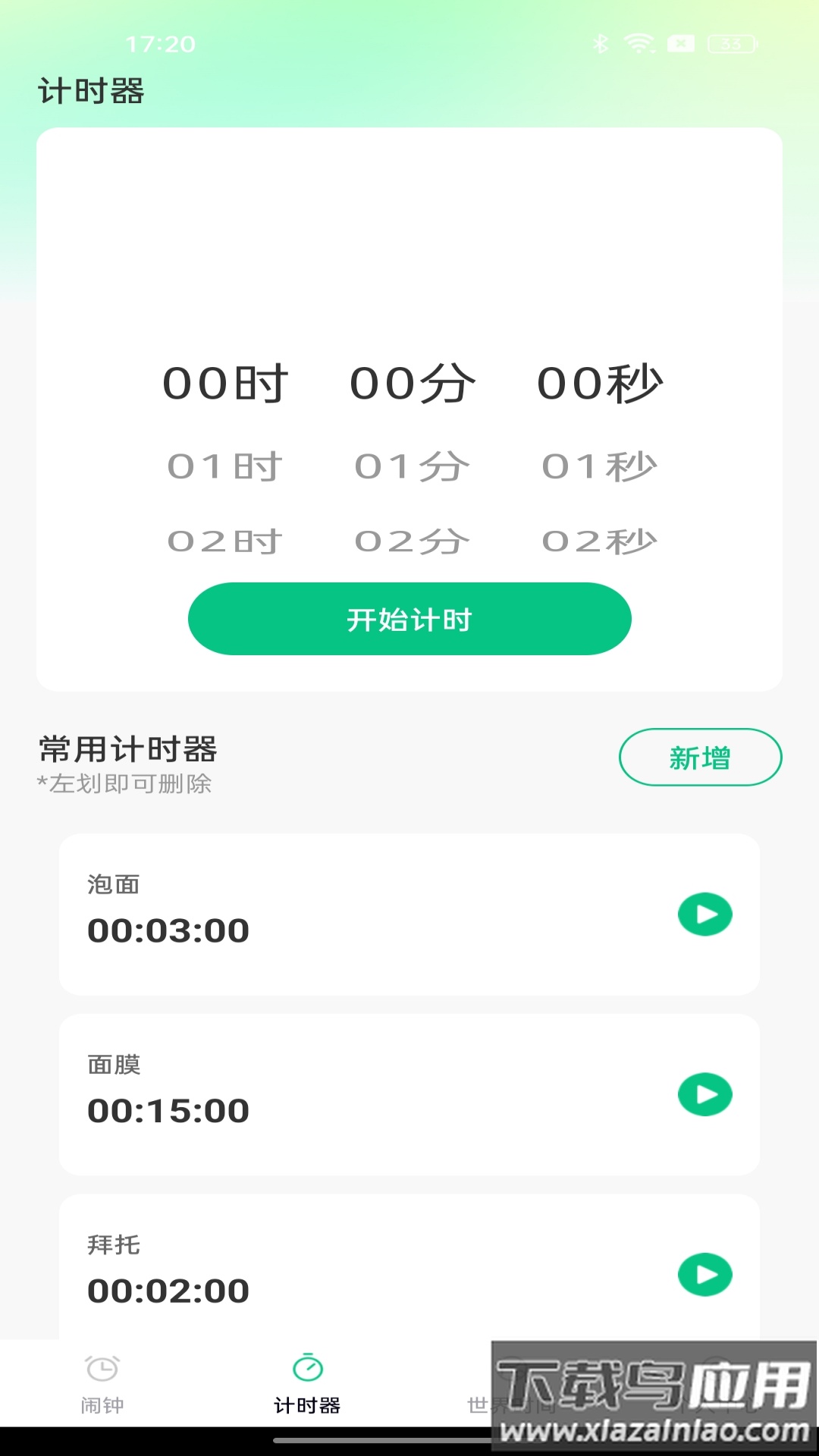Viewport: 819px width, 1456px height.
Task: Start the 泡面 timer with the play icon
Action: pos(704,915)
